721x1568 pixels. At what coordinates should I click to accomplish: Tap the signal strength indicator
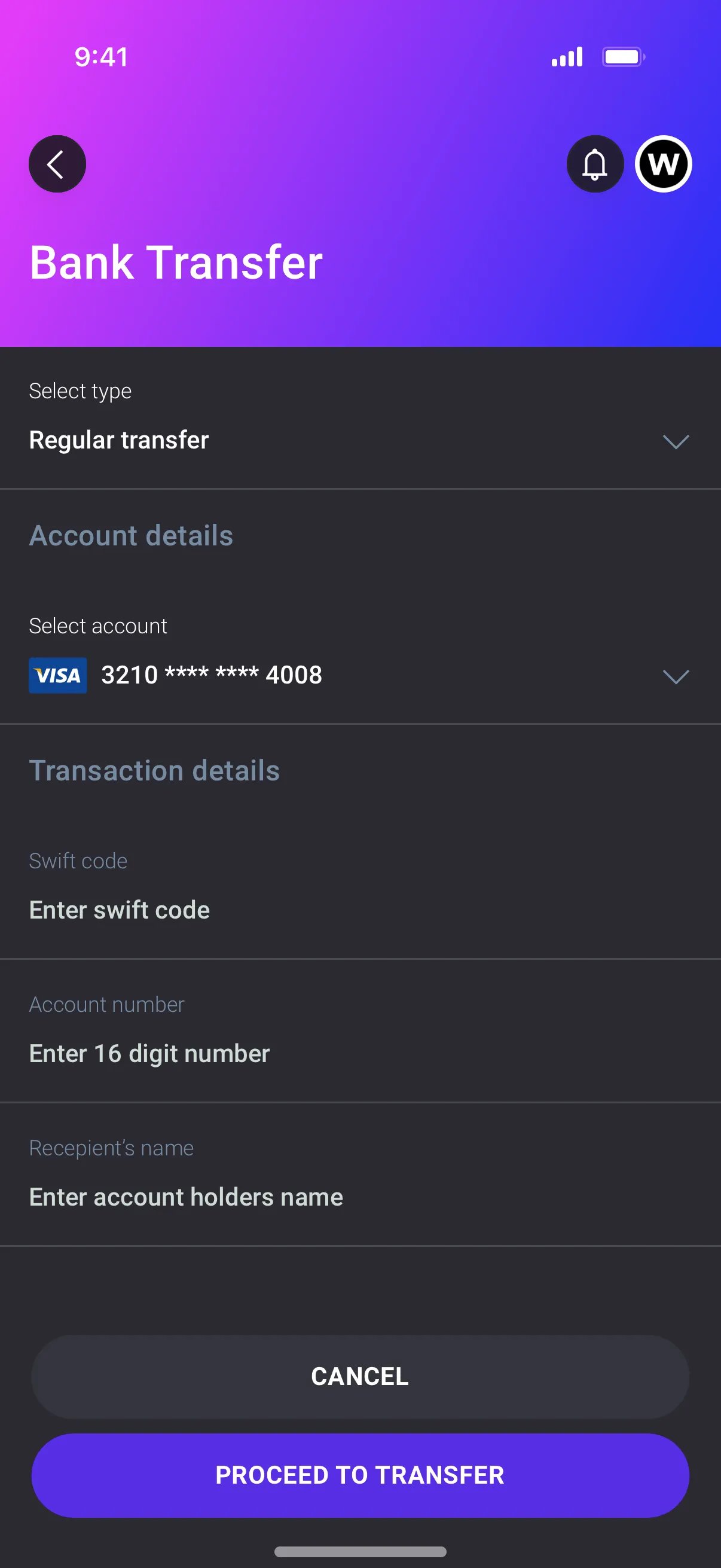(x=566, y=57)
